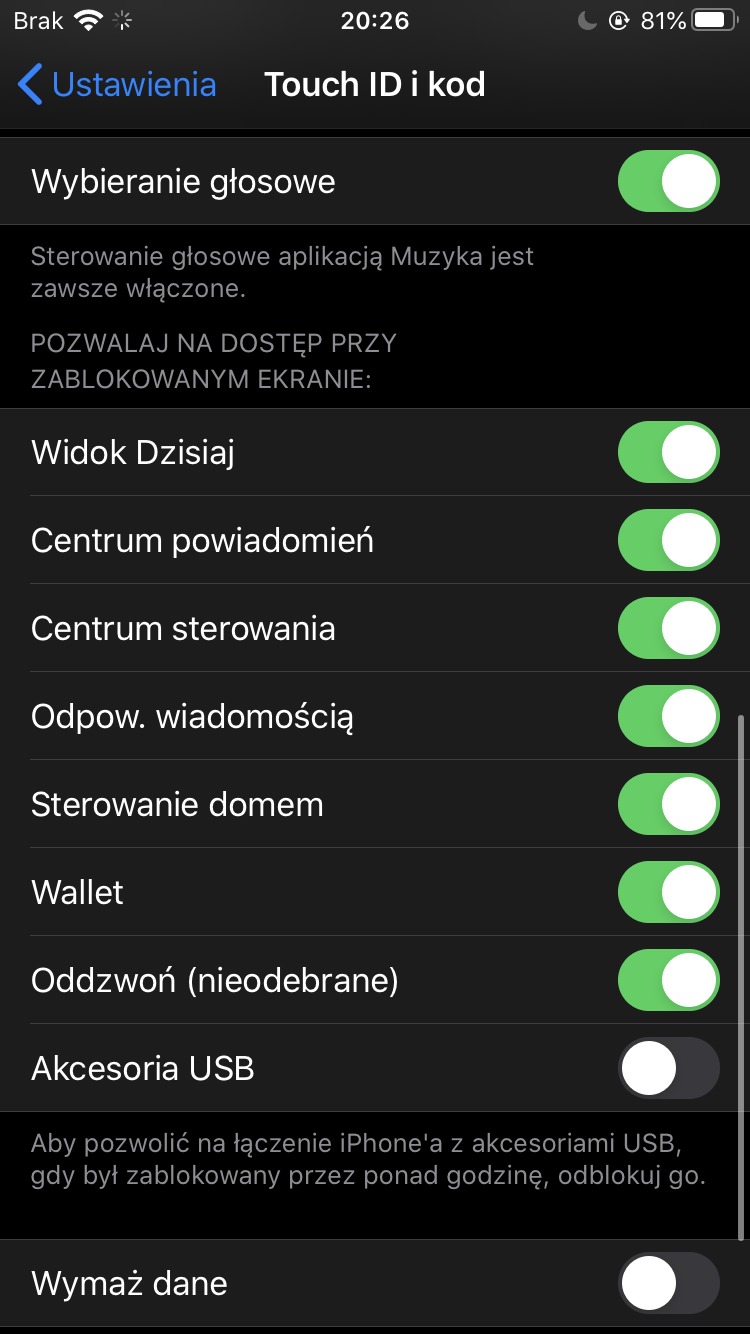
Task: Turn on Wymaż dane
Action: point(668,1282)
